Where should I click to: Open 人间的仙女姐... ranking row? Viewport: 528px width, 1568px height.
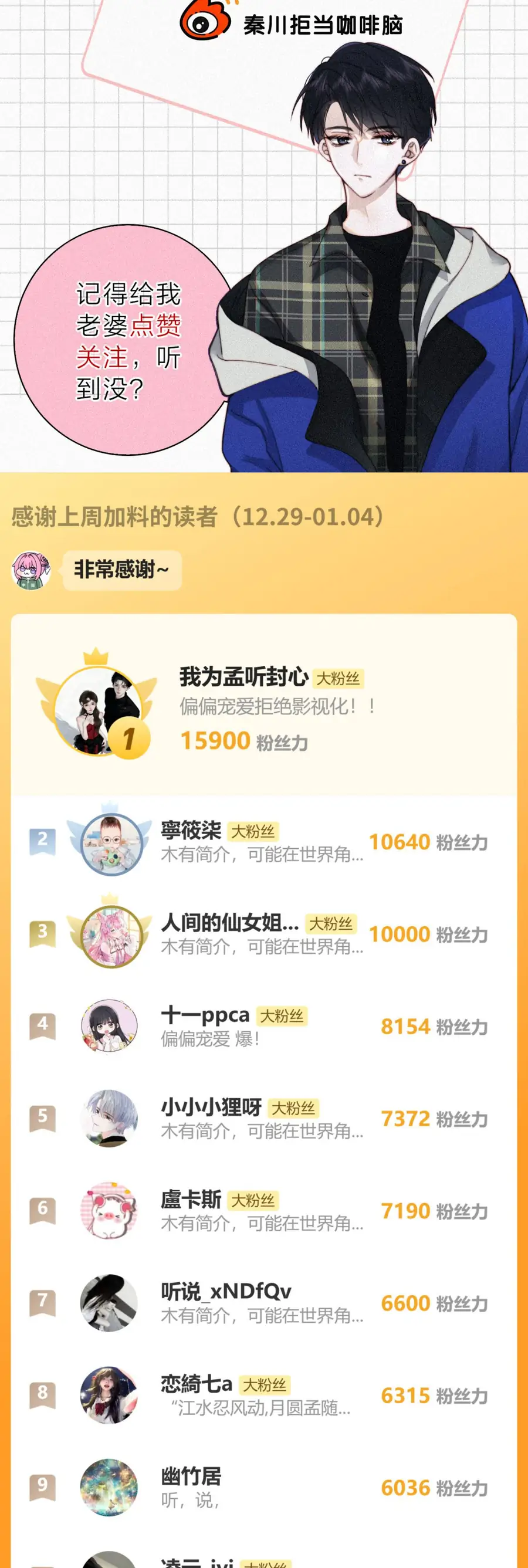click(x=262, y=934)
